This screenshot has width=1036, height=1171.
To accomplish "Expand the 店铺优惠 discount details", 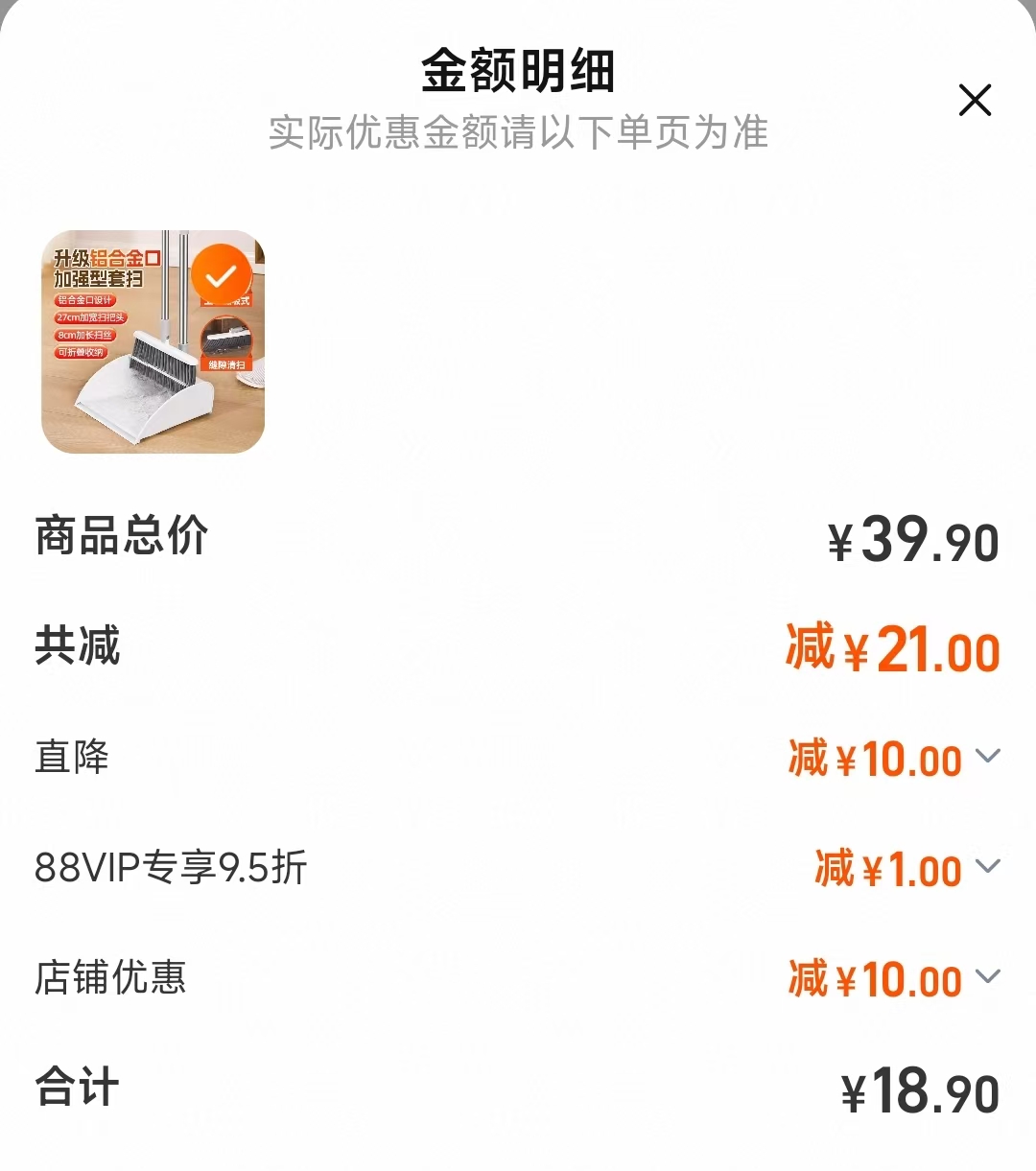I will tap(987, 978).
